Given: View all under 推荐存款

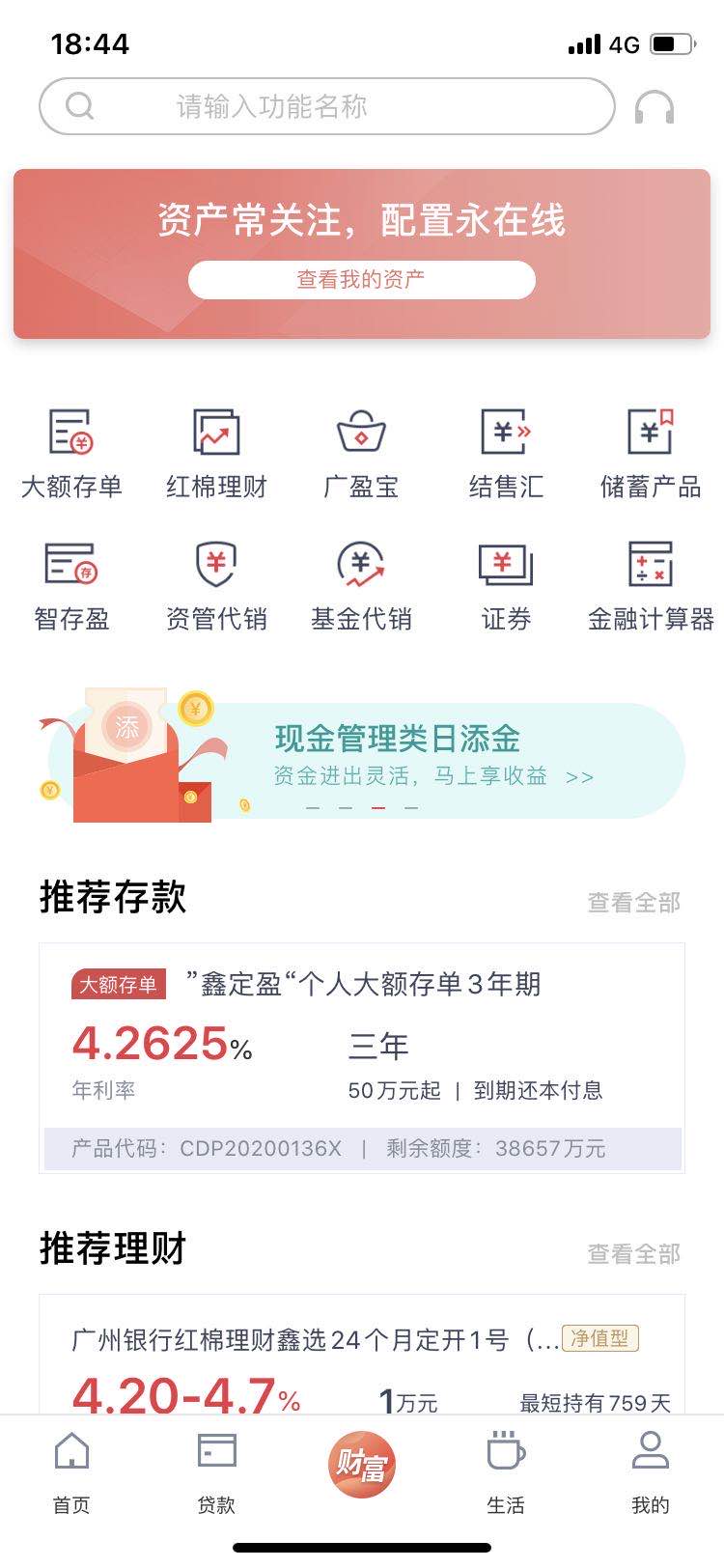Looking at the screenshot, I should 634,903.
